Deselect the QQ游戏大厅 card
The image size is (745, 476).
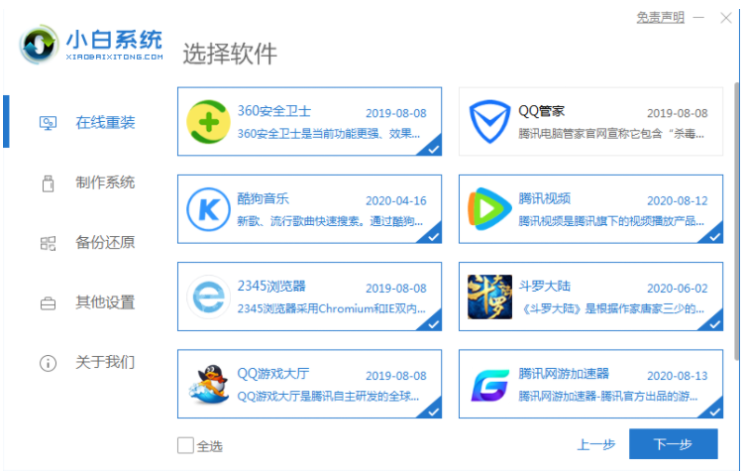[x=310, y=384]
